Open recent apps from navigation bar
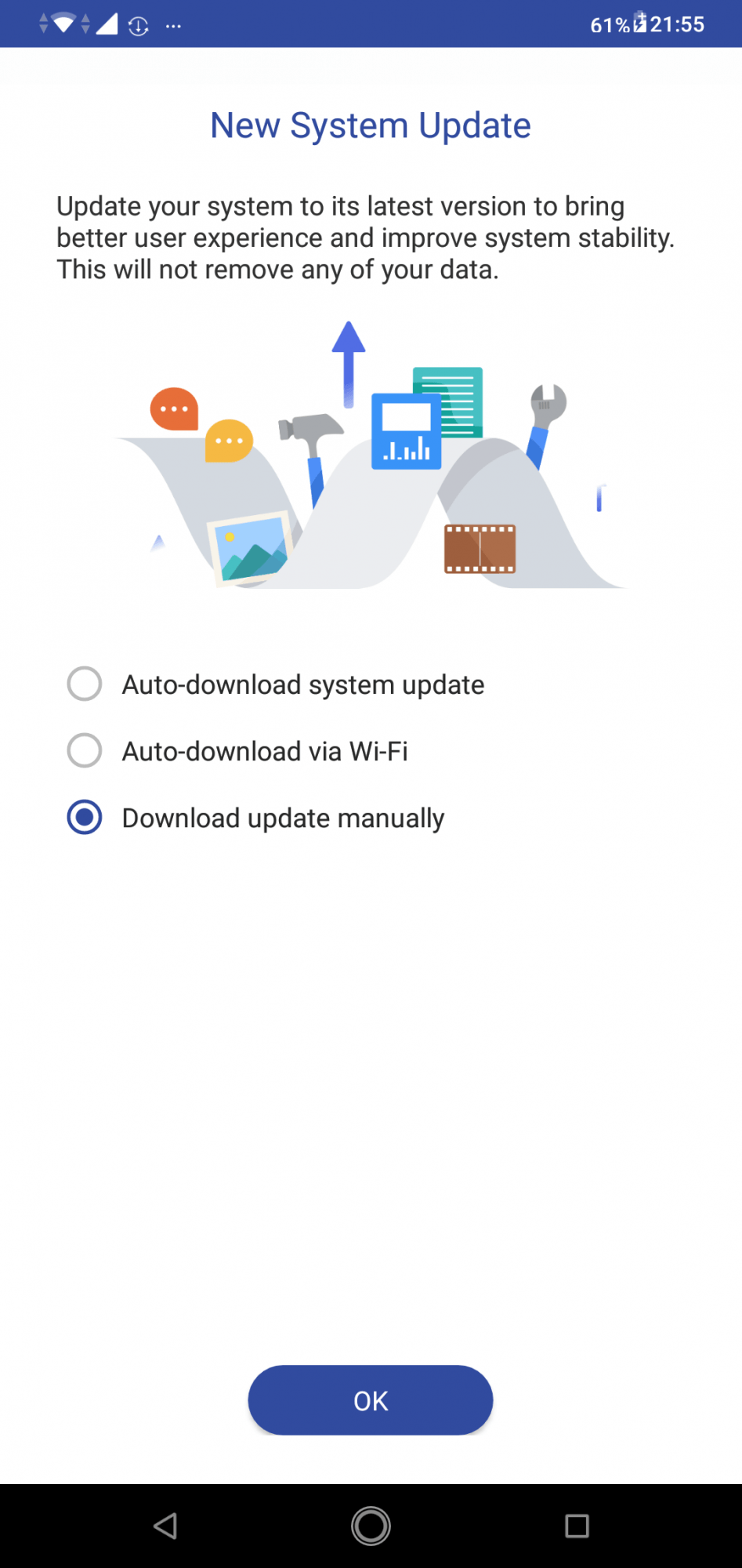 pos(577,1526)
